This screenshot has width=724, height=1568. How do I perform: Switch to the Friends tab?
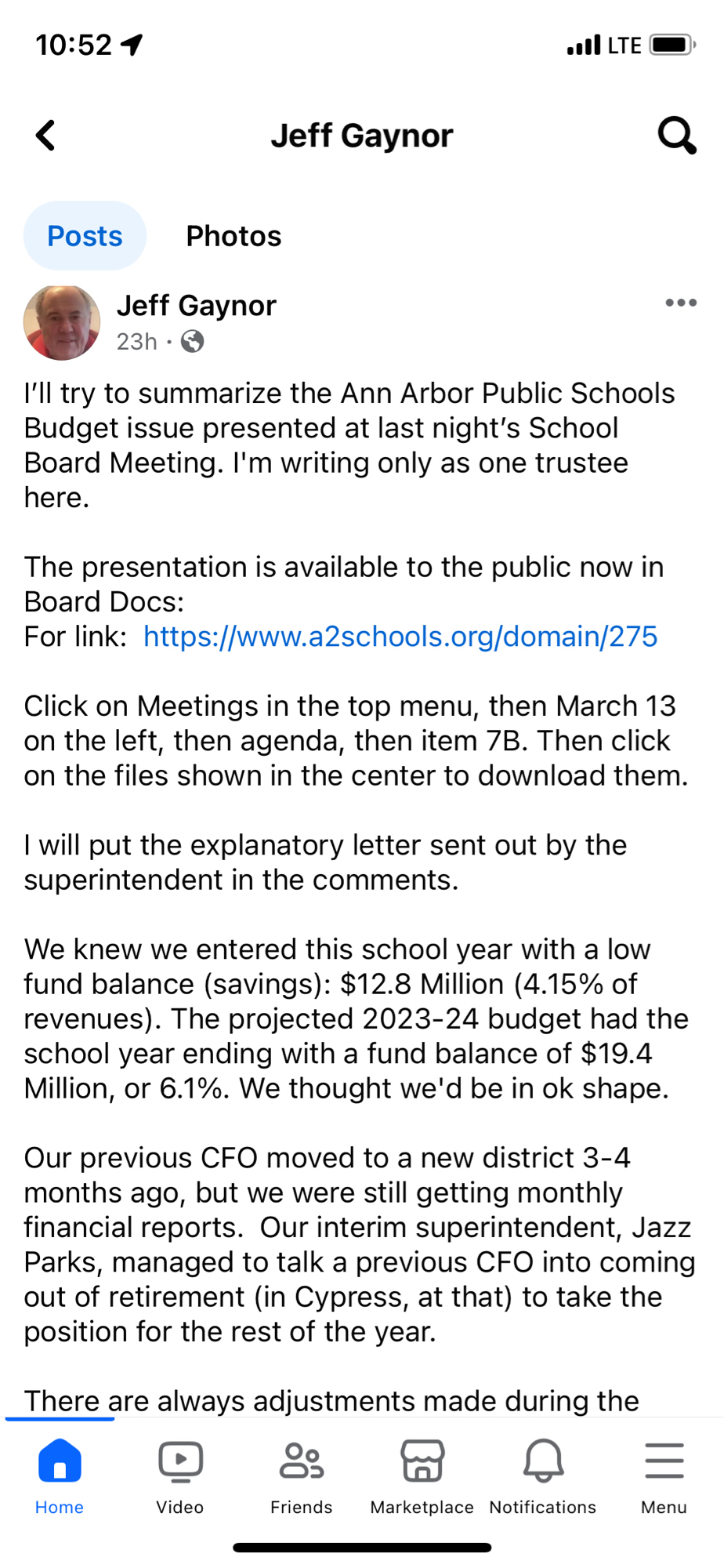302,1474
